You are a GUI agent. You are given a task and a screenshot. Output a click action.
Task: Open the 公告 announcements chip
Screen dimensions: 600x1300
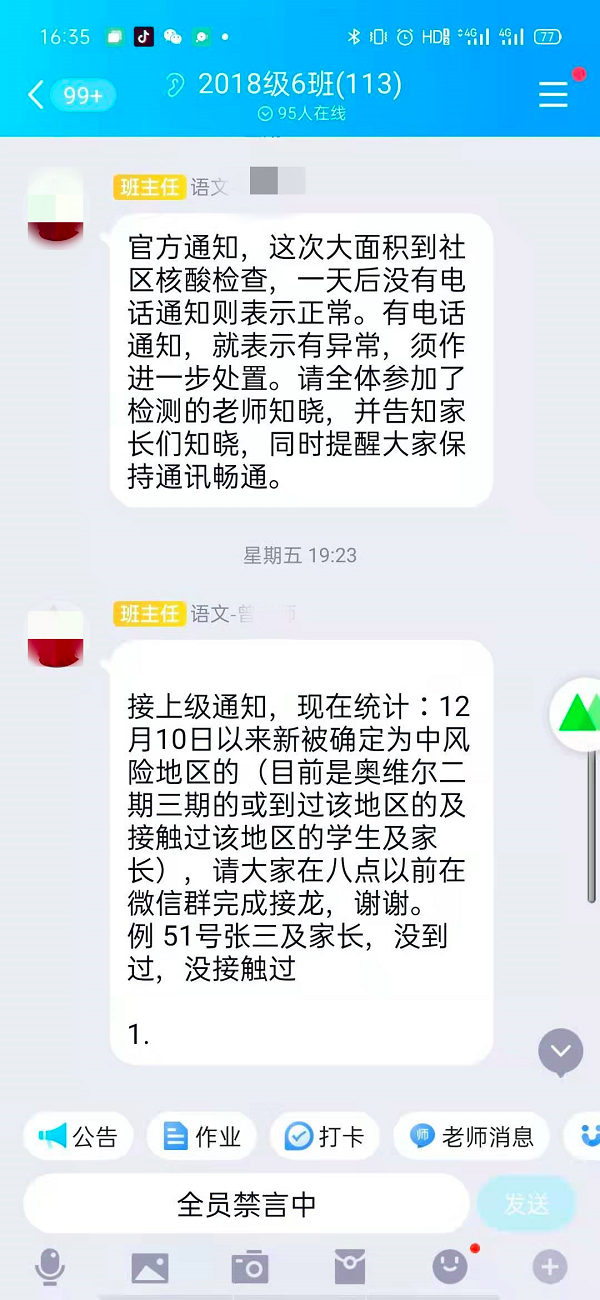point(78,1136)
